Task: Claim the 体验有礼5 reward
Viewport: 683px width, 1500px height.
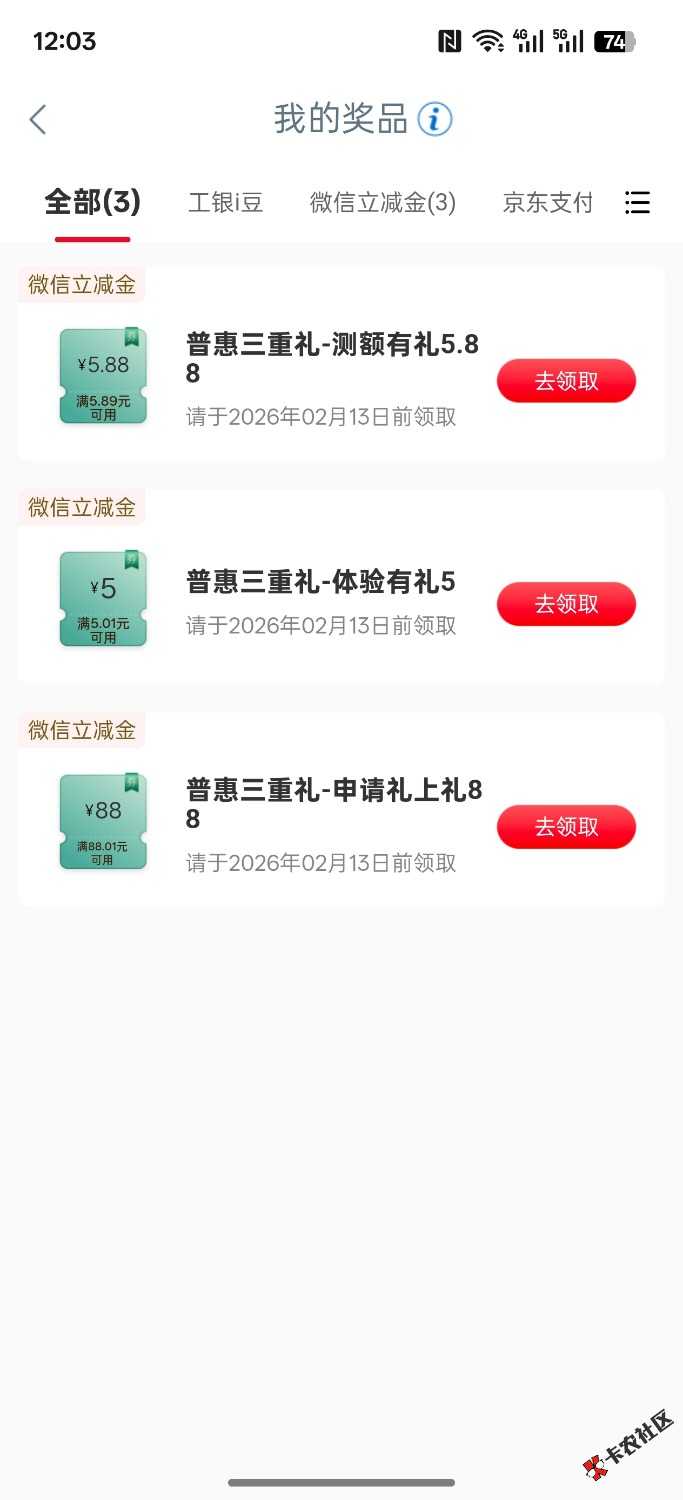Action: 566,604
